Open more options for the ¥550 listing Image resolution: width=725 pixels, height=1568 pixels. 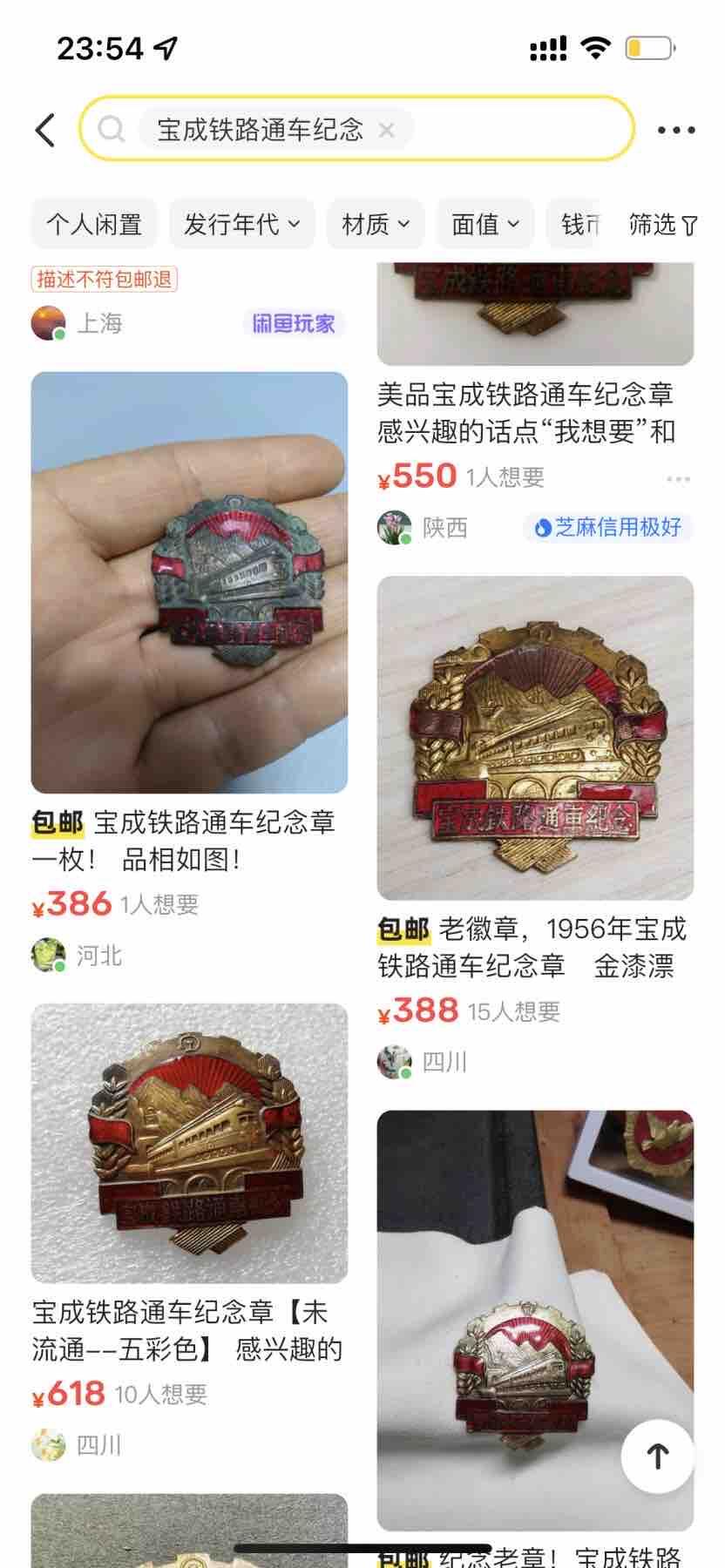point(678,479)
